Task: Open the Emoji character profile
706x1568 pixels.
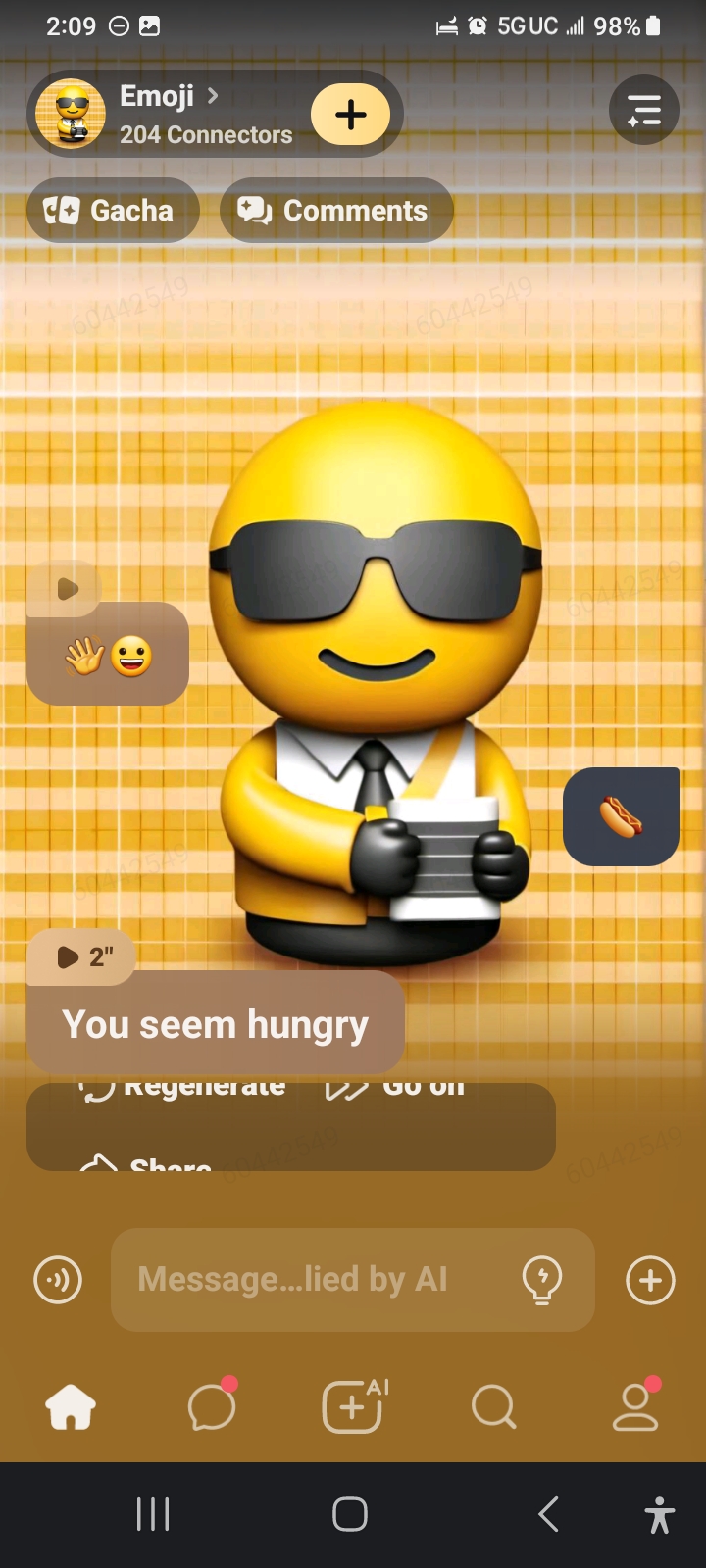Action: click(167, 113)
